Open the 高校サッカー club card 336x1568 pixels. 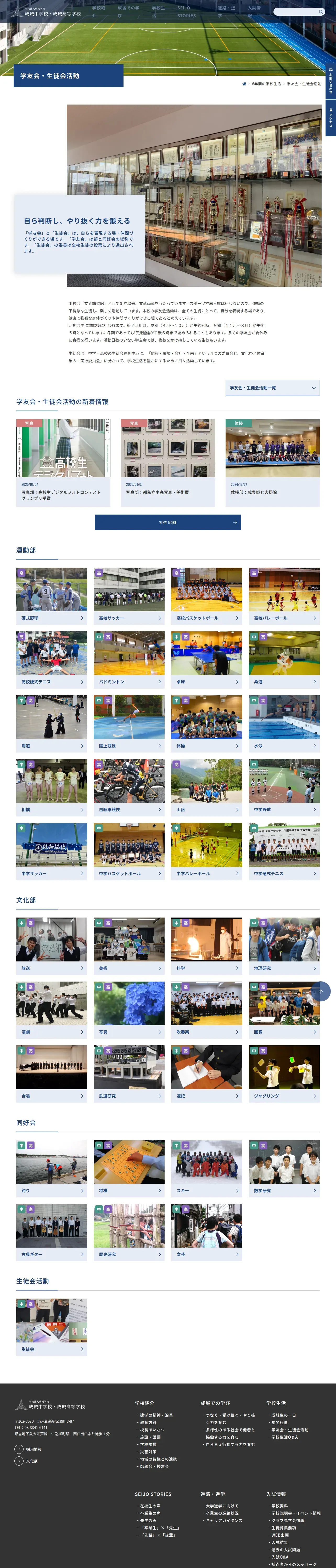click(129, 596)
